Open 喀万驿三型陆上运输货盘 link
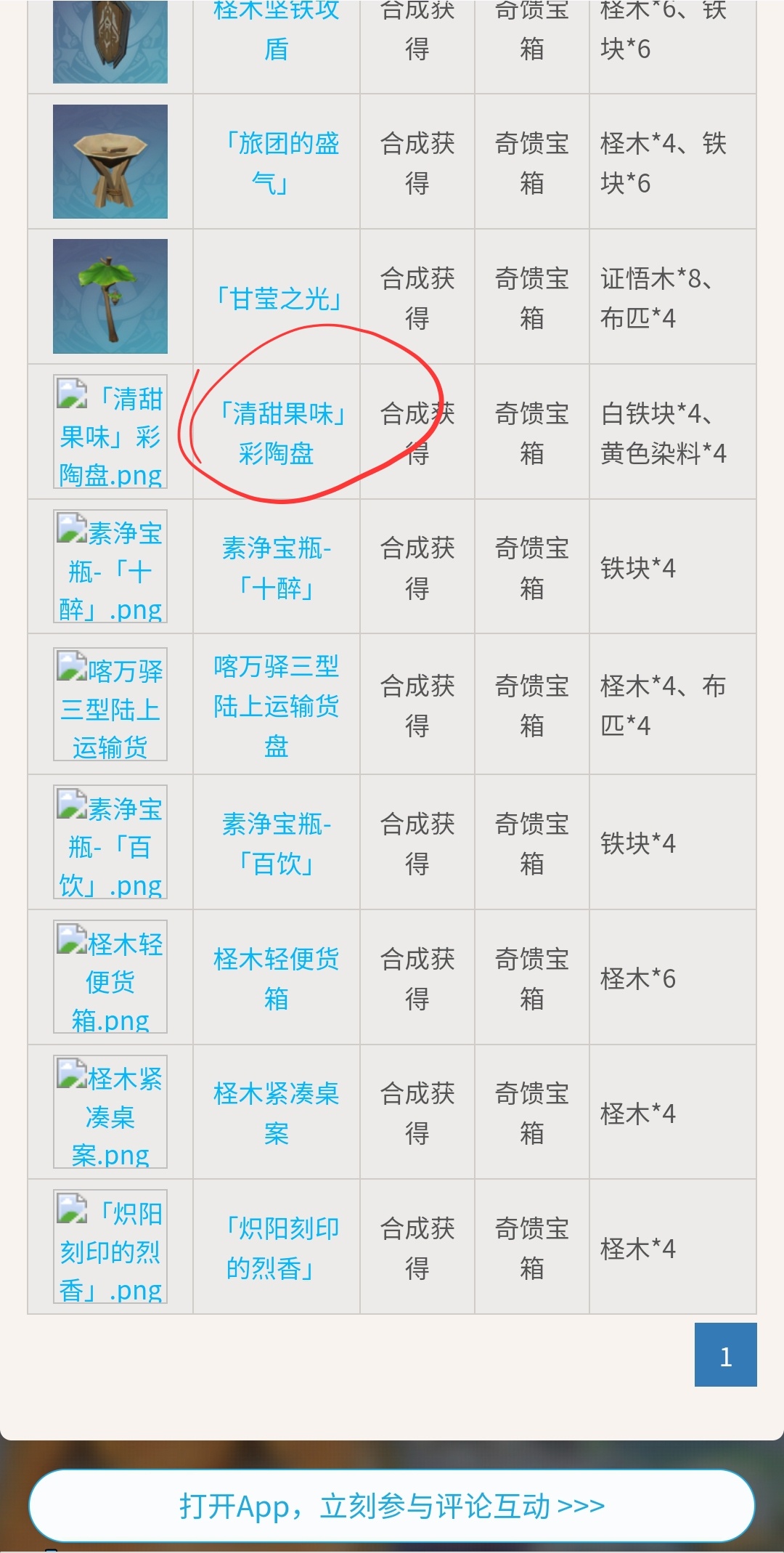 (277, 705)
